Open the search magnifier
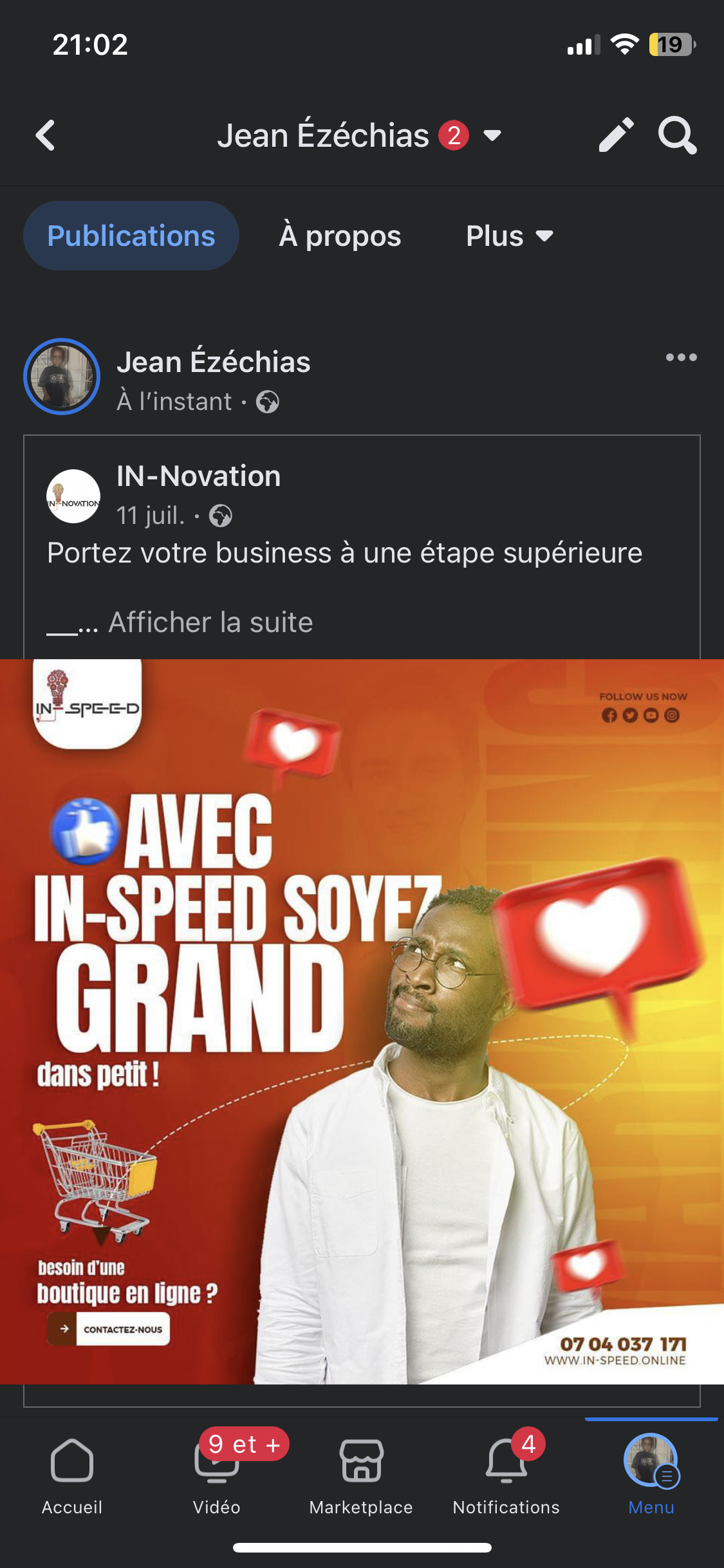The width and height of the screenshot is (724, 1568). pos(677,135)
